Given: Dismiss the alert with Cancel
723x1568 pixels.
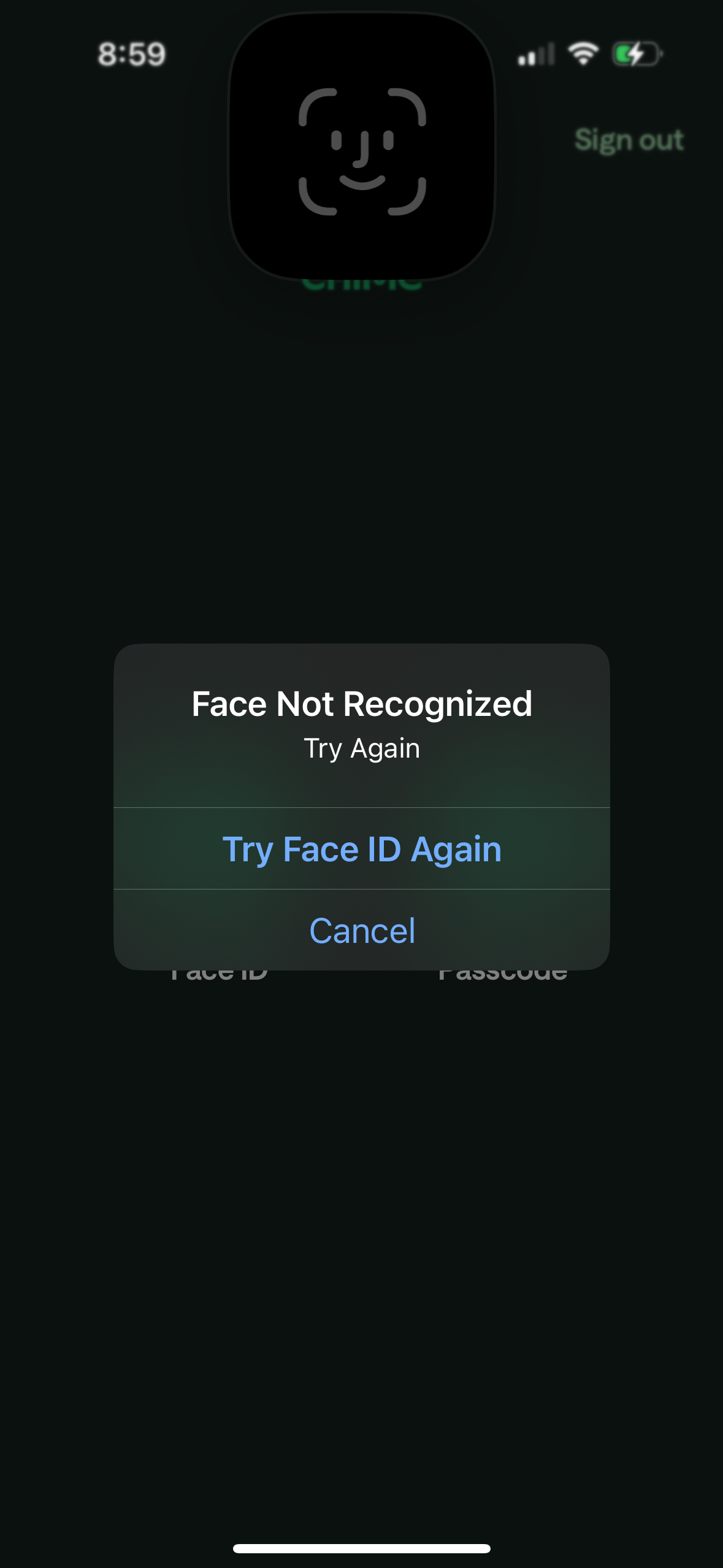Looking at the screenshot, I should click(x=362, y=929).
